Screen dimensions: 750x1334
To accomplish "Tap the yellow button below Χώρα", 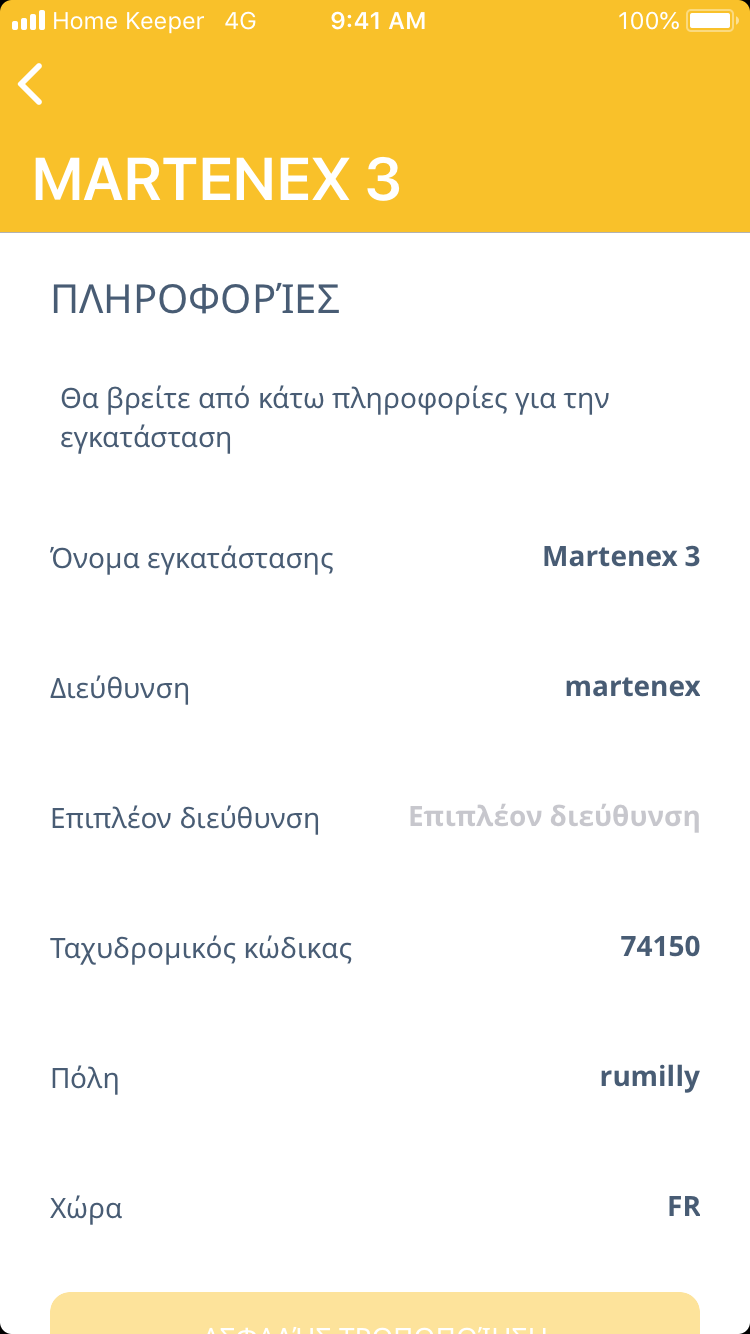I will pyautogui.click(x=375, y=1314).
